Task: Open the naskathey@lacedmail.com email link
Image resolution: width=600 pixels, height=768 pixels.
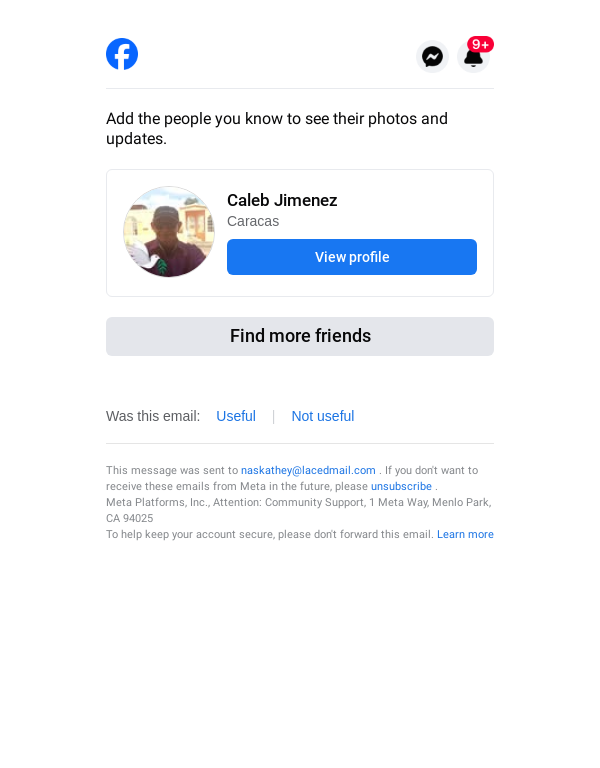Action: [x=308, y=470]
